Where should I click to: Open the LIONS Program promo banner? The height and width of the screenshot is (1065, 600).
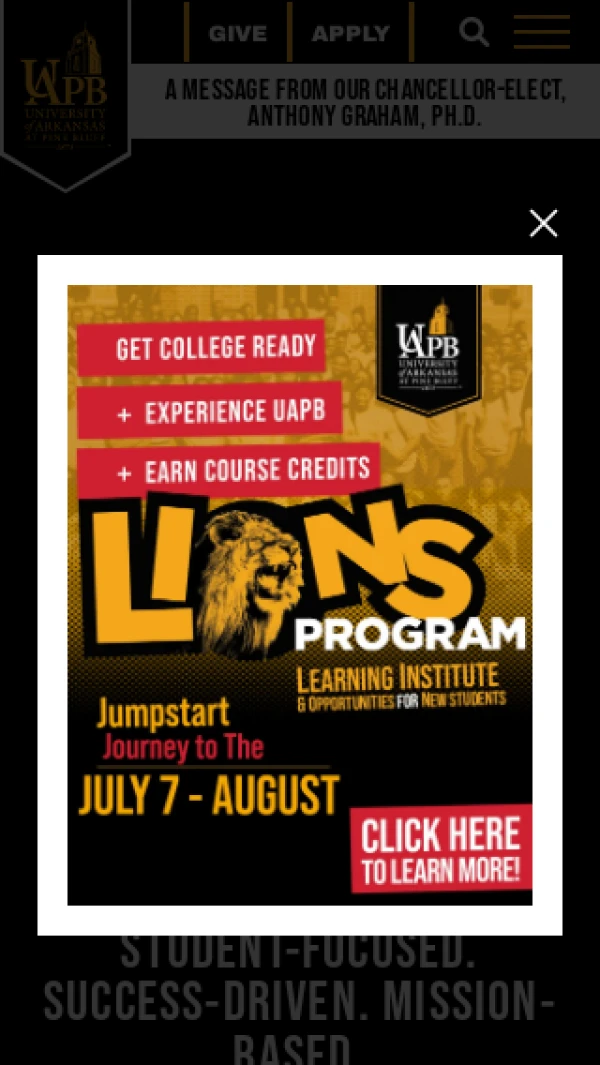coord(300,595)
